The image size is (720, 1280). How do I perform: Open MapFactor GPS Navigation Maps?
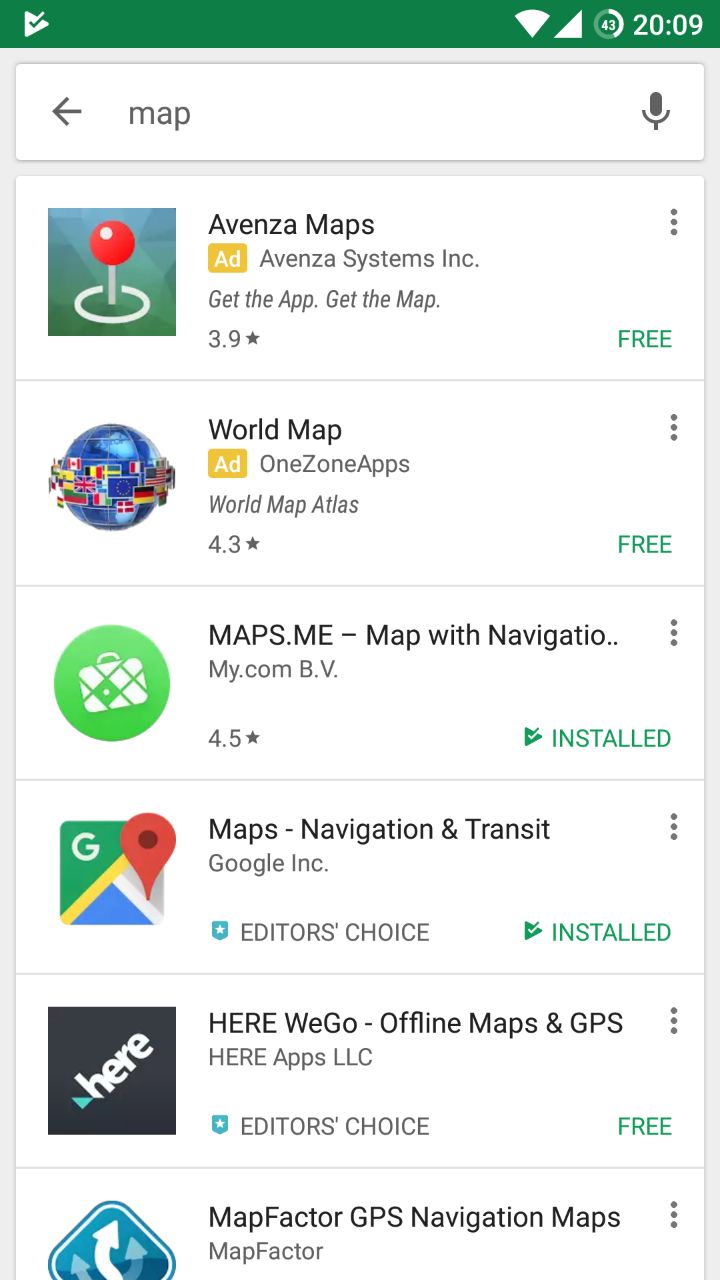(x=360, y=1225)
